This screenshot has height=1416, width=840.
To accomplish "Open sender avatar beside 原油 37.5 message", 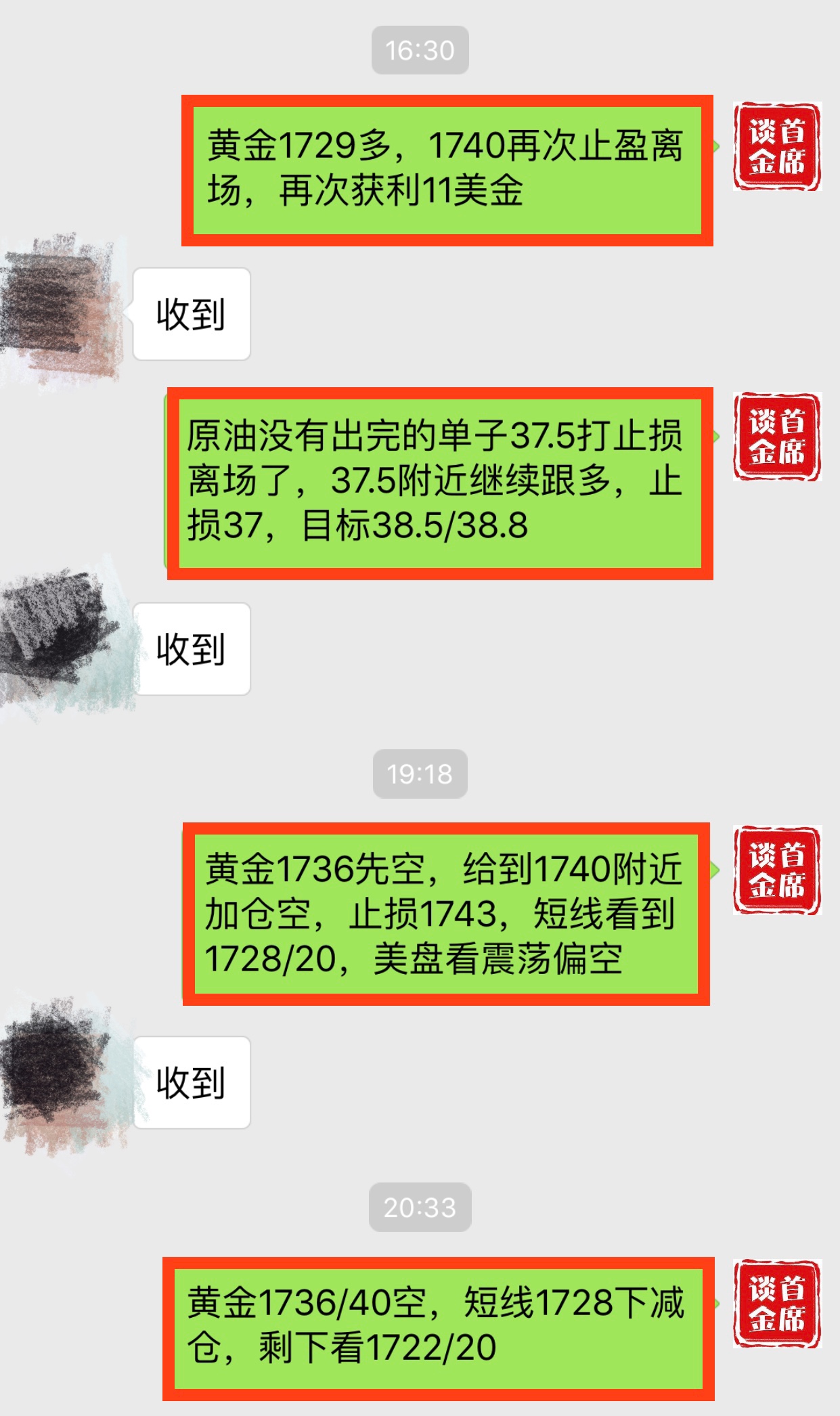I will click(x=777, y=437).
